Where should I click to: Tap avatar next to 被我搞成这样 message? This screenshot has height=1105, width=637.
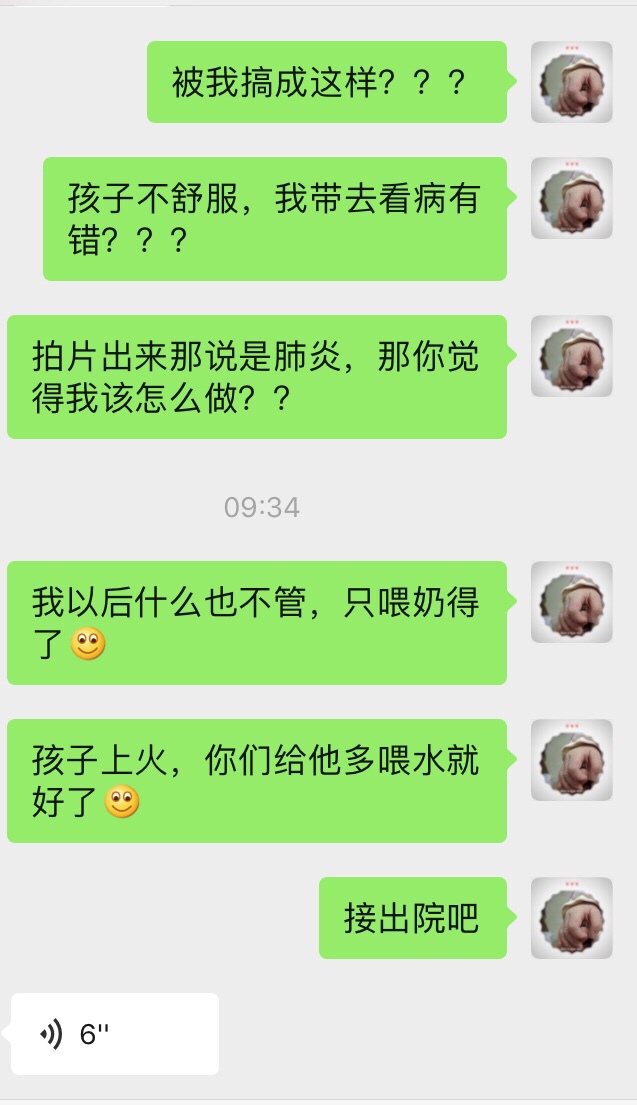571,82
